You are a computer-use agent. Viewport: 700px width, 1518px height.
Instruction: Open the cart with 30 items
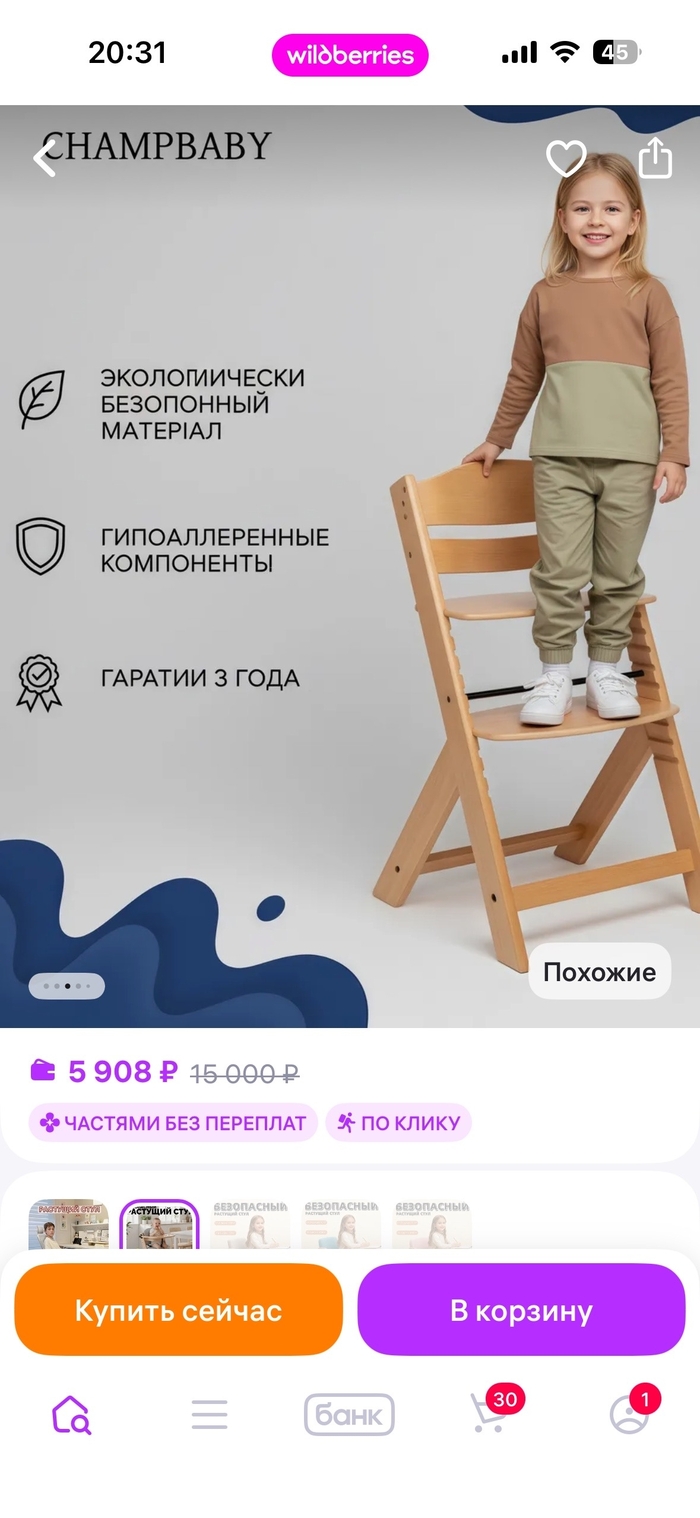point(490,1413)
